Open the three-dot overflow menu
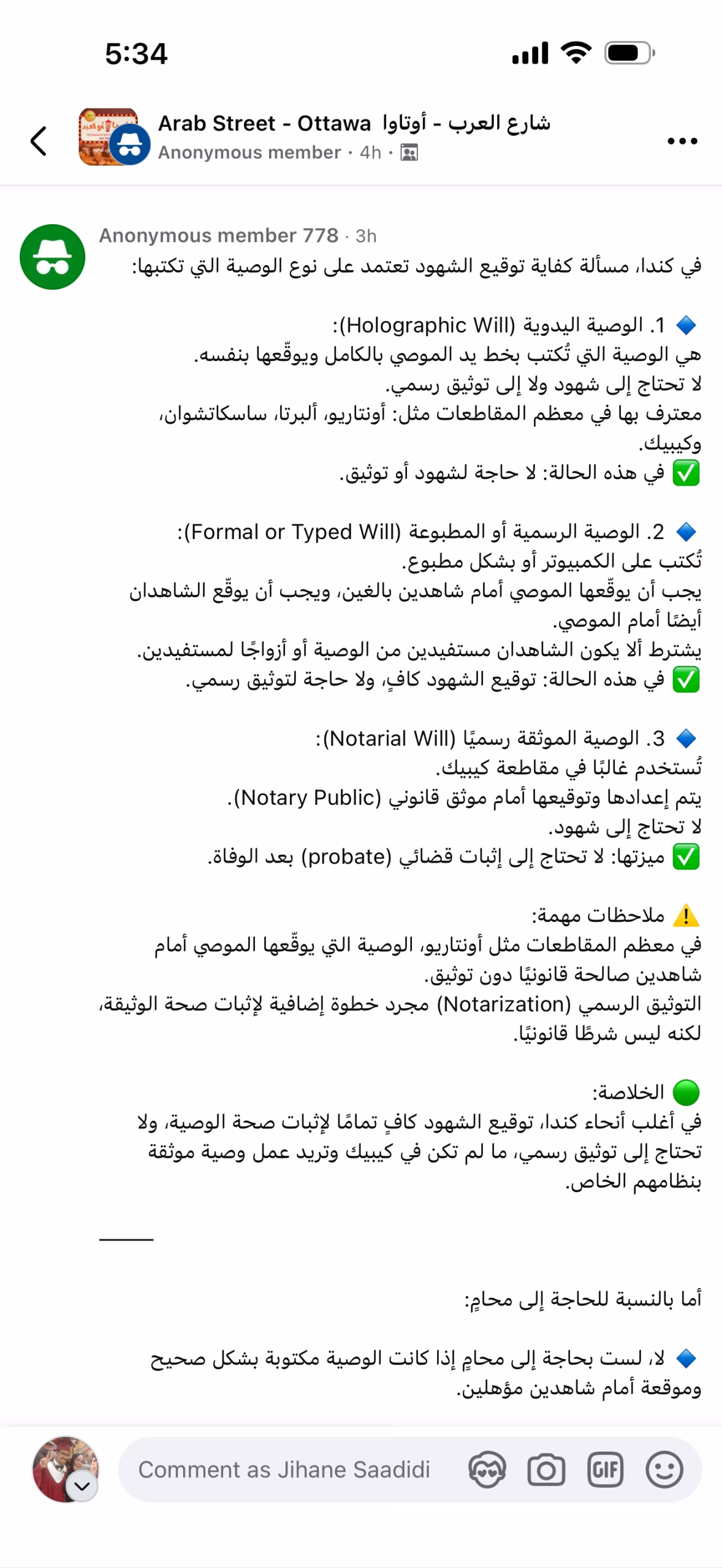Screen dimensions: 722x1568 pos(682,141)
